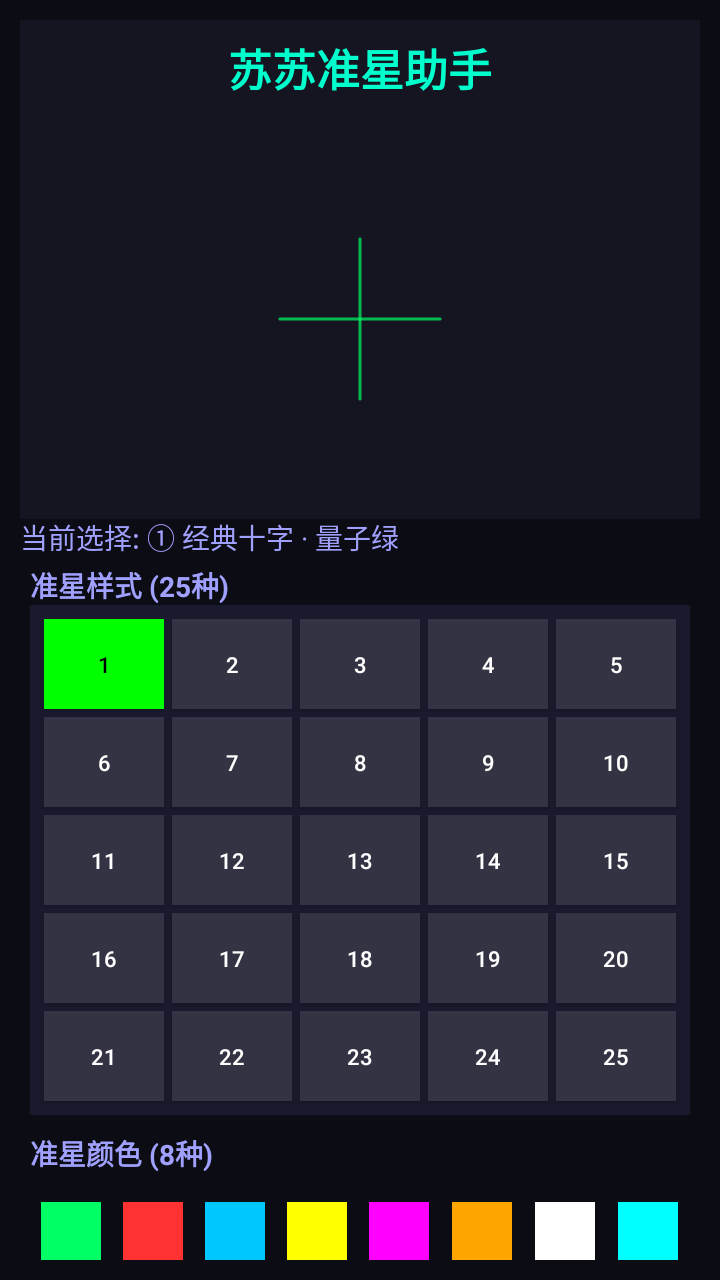Viewport: 720px width, 1280px height.
Task: Pick crosshair style 25 in the last row
Action: pos(615,1055)
